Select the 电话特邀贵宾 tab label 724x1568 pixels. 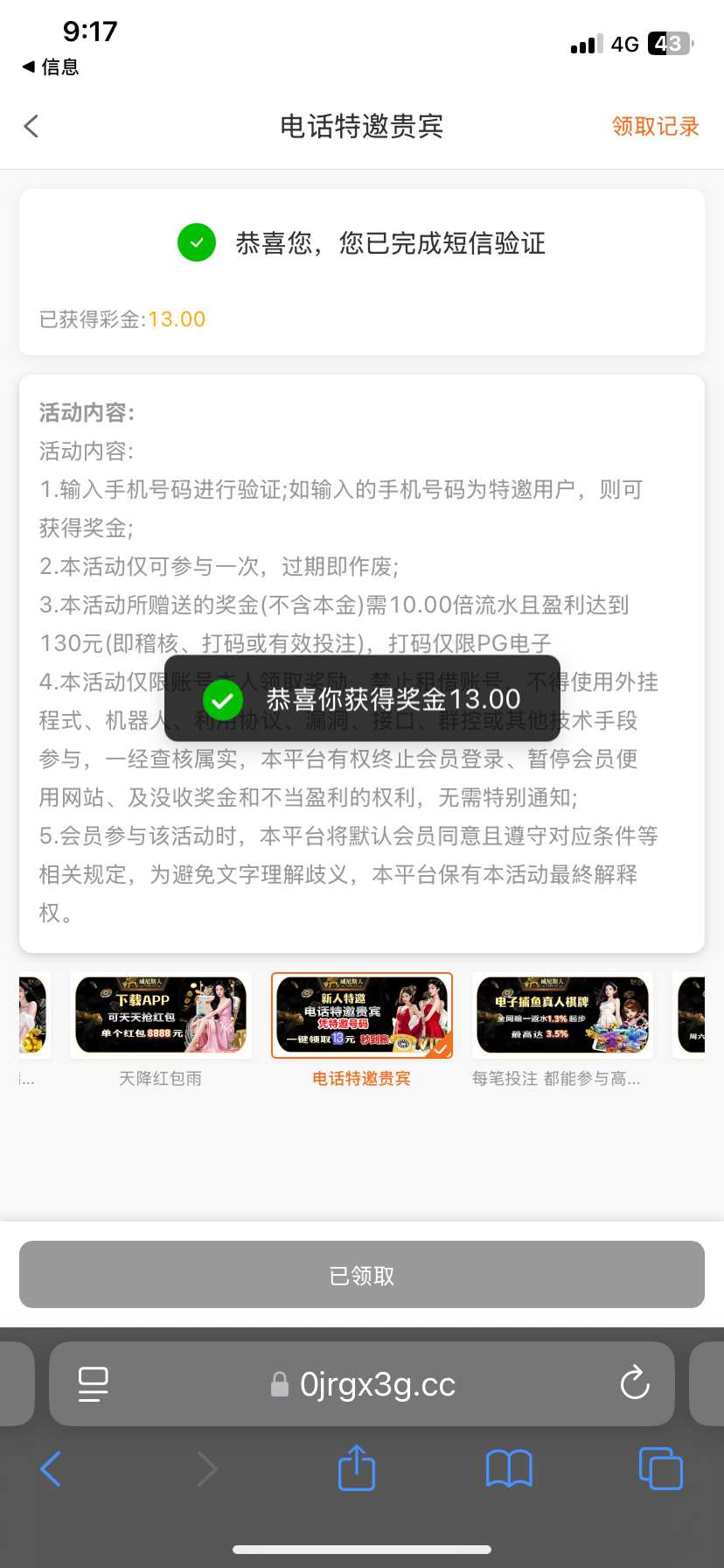click(x=361, y=1078)
